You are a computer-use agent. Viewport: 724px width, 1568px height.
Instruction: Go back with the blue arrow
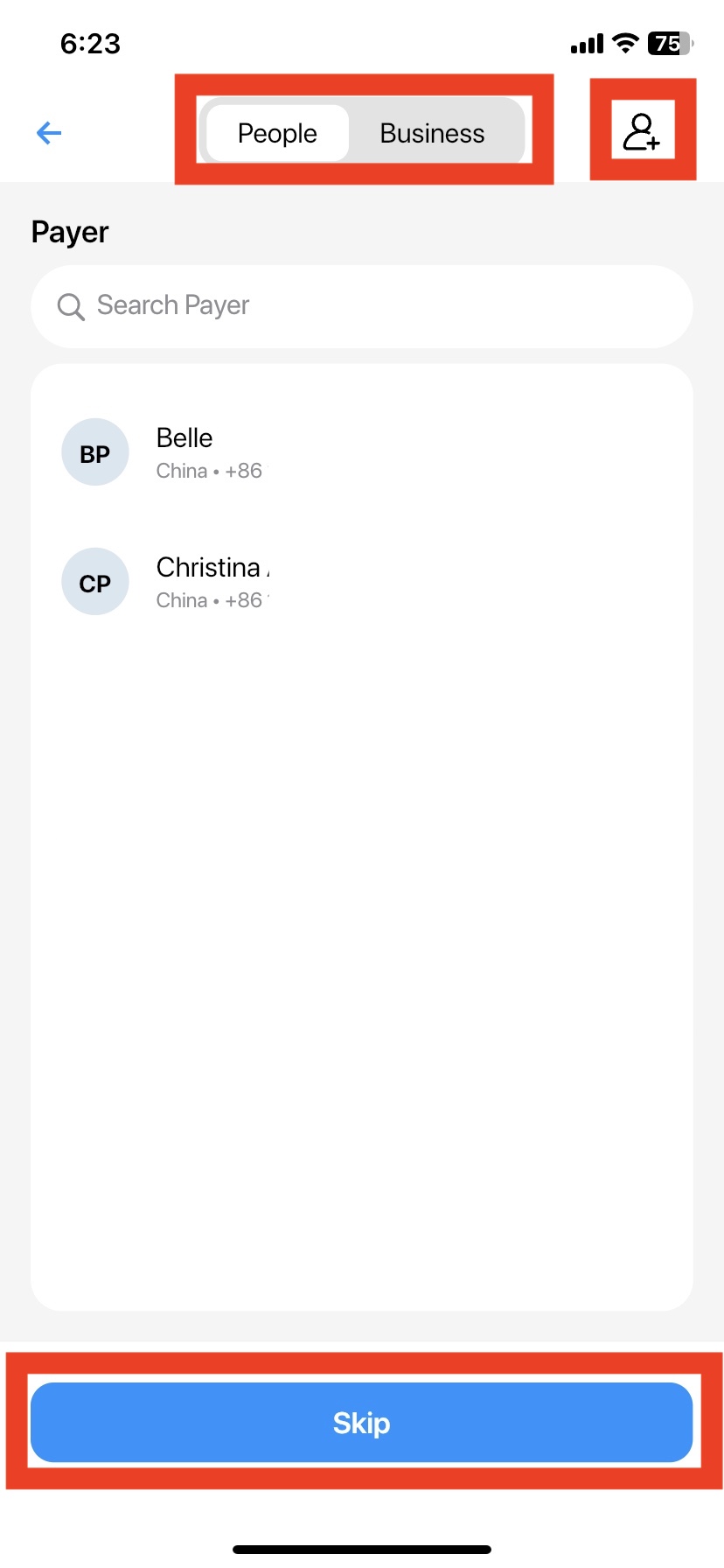(49, 133)
